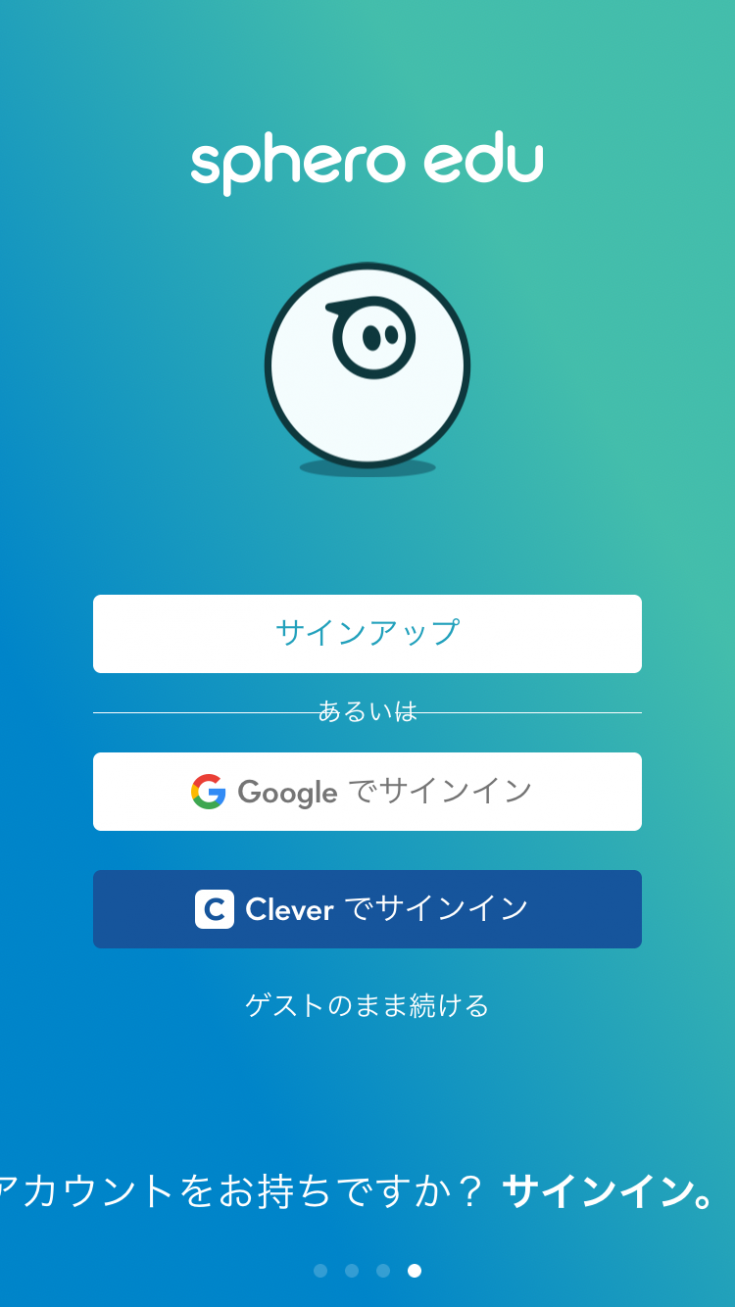Open the サインイン link for existing accounts
The image size is (735, 1307).
coord(606,1192)
